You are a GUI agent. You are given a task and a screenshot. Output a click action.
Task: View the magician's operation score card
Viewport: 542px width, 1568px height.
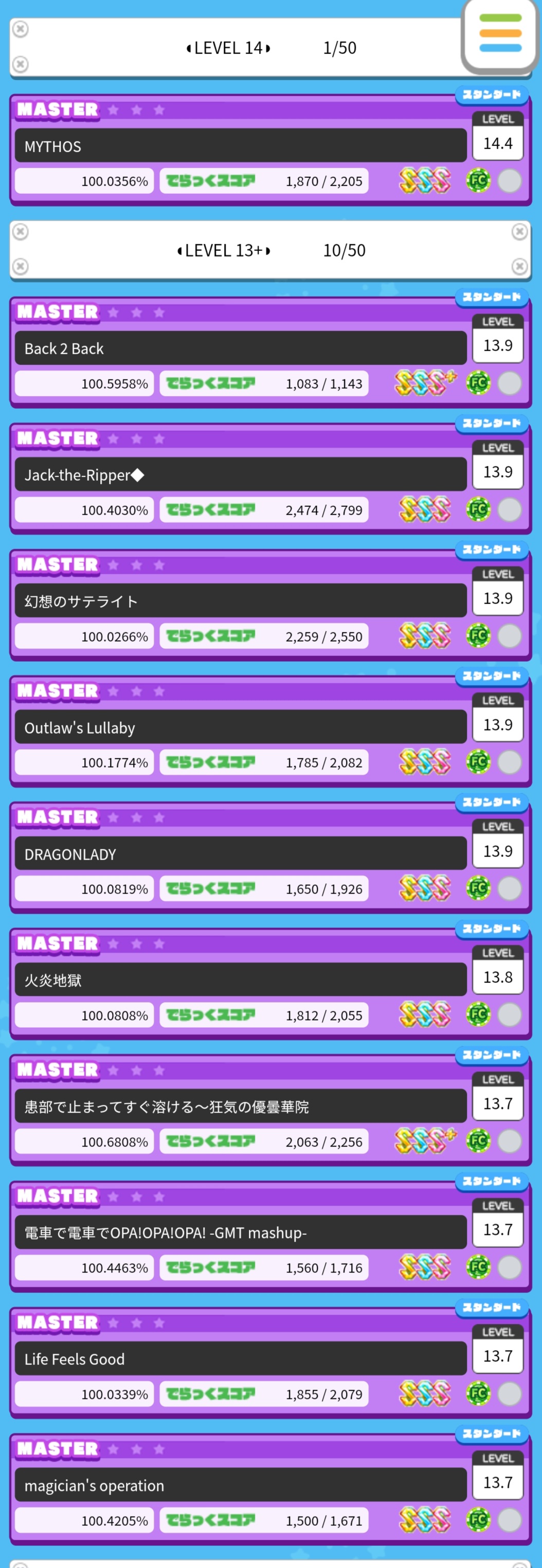click(x=241, y=1485)
